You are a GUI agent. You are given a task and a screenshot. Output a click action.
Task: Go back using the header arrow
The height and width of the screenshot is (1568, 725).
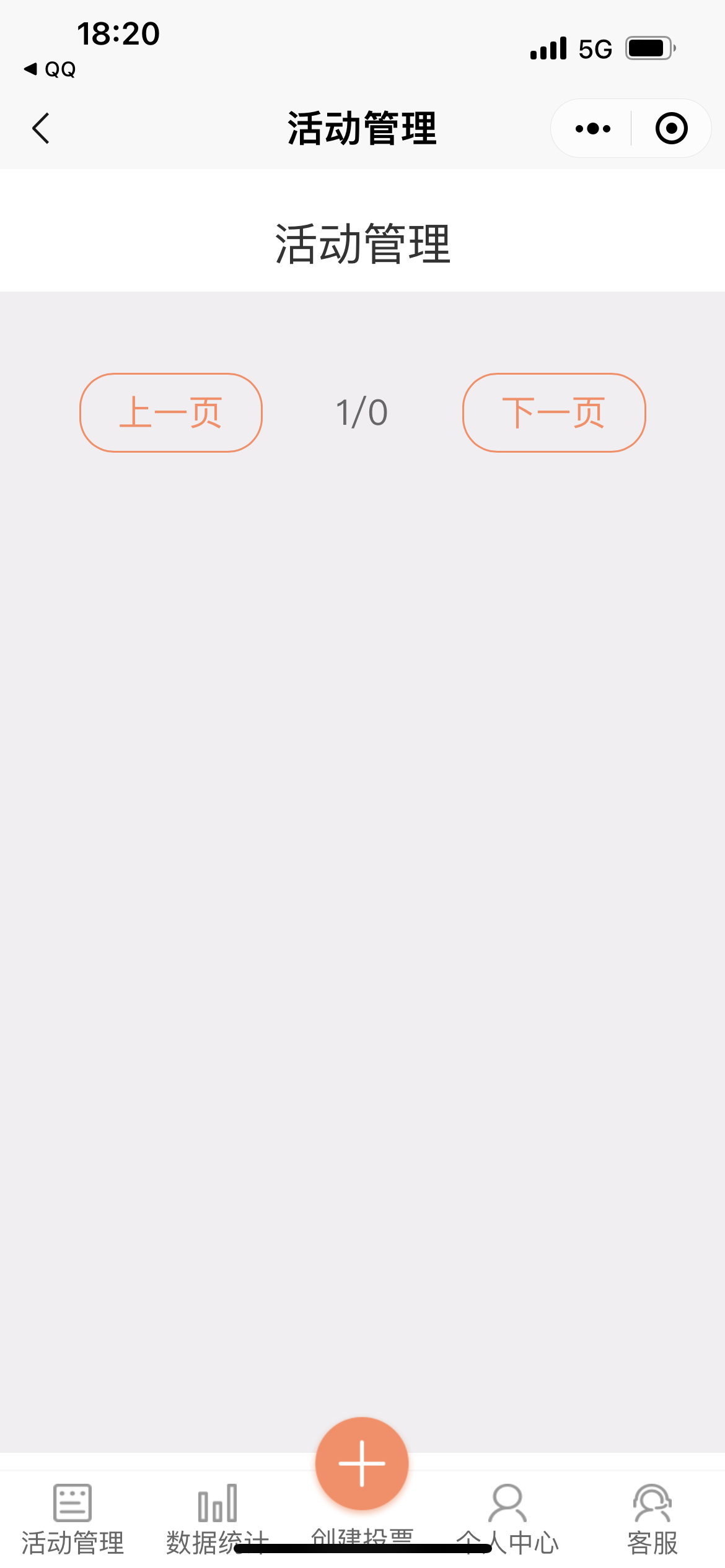point(41,129)
